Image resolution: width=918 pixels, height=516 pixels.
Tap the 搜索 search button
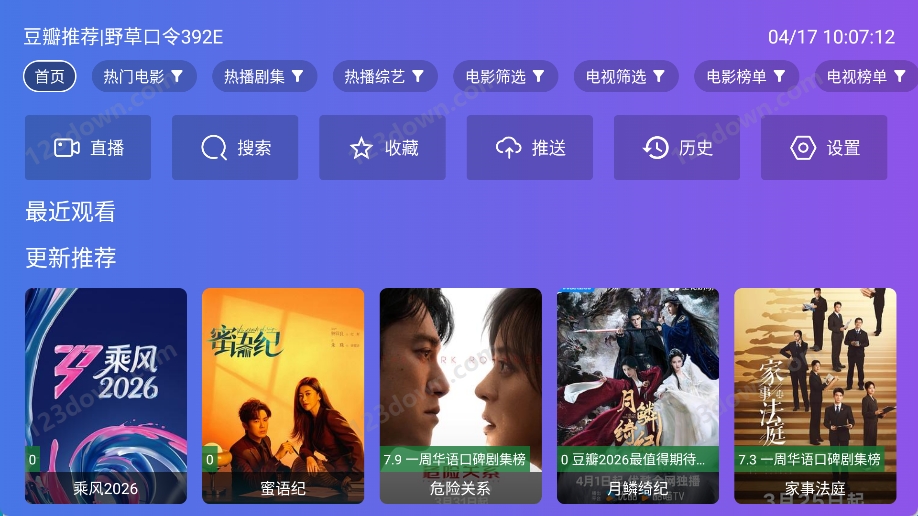coord(235,148)
